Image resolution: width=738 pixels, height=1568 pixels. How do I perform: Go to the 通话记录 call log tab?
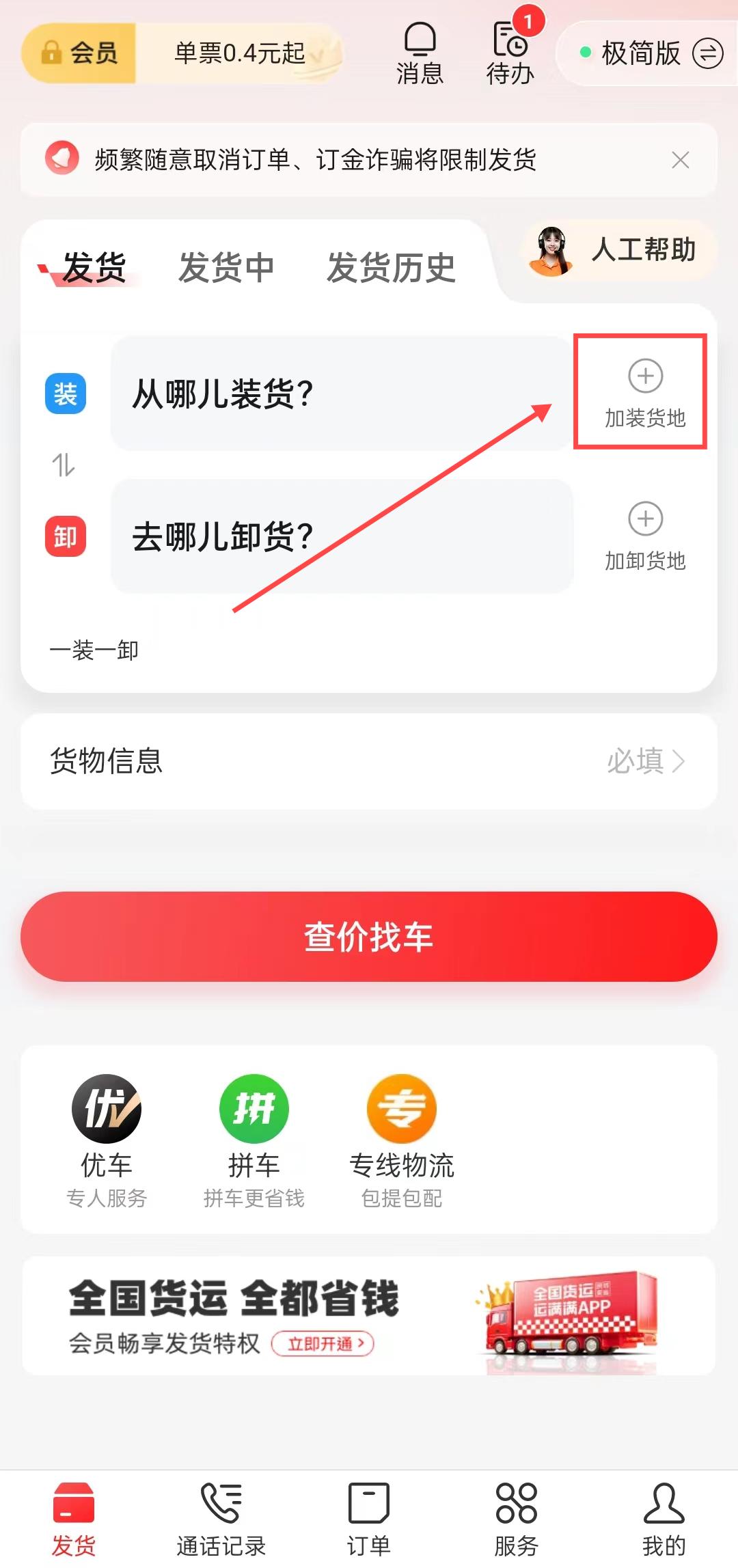(x=221, y=1519)
